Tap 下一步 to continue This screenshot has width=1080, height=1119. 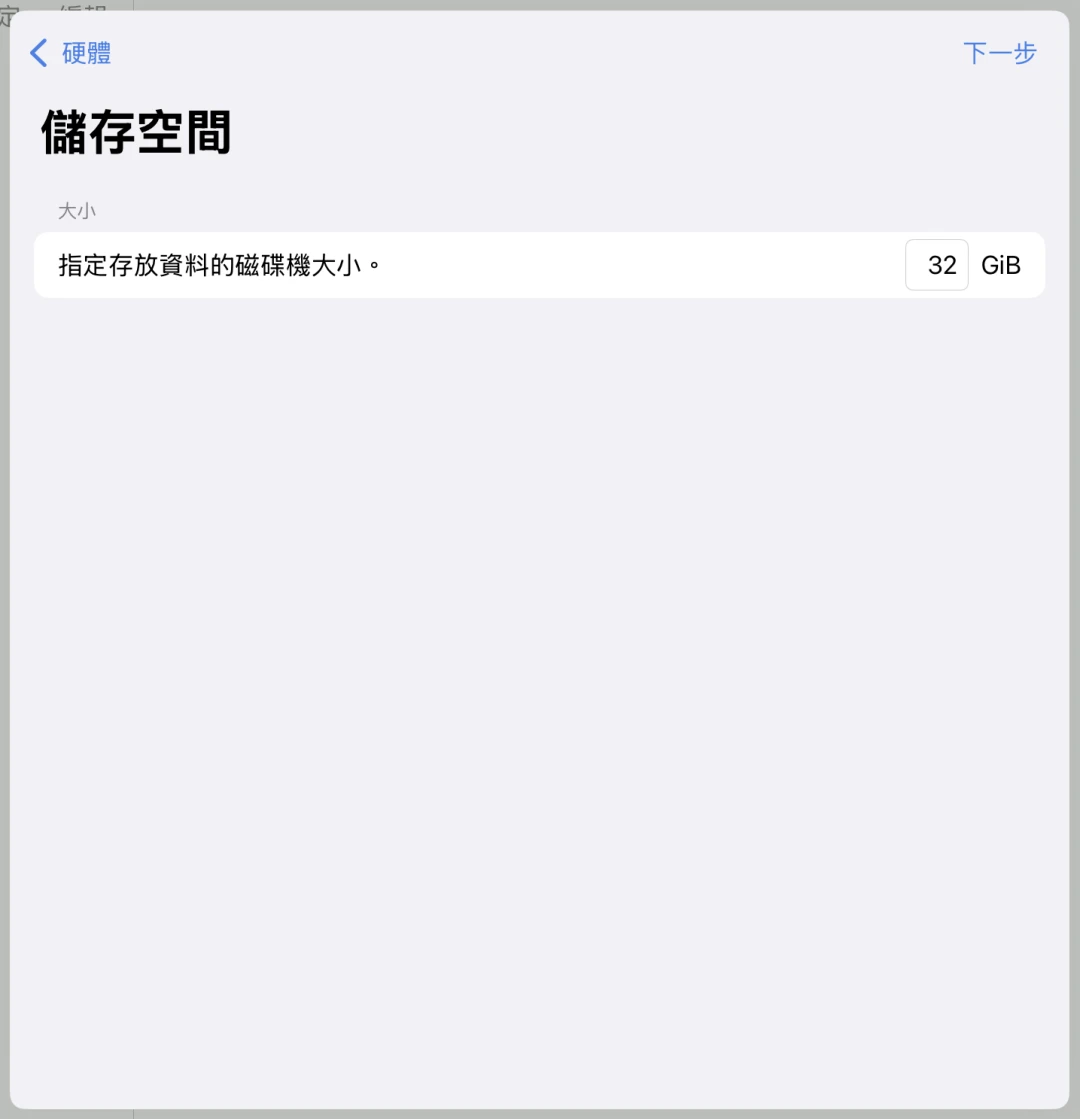999,53
